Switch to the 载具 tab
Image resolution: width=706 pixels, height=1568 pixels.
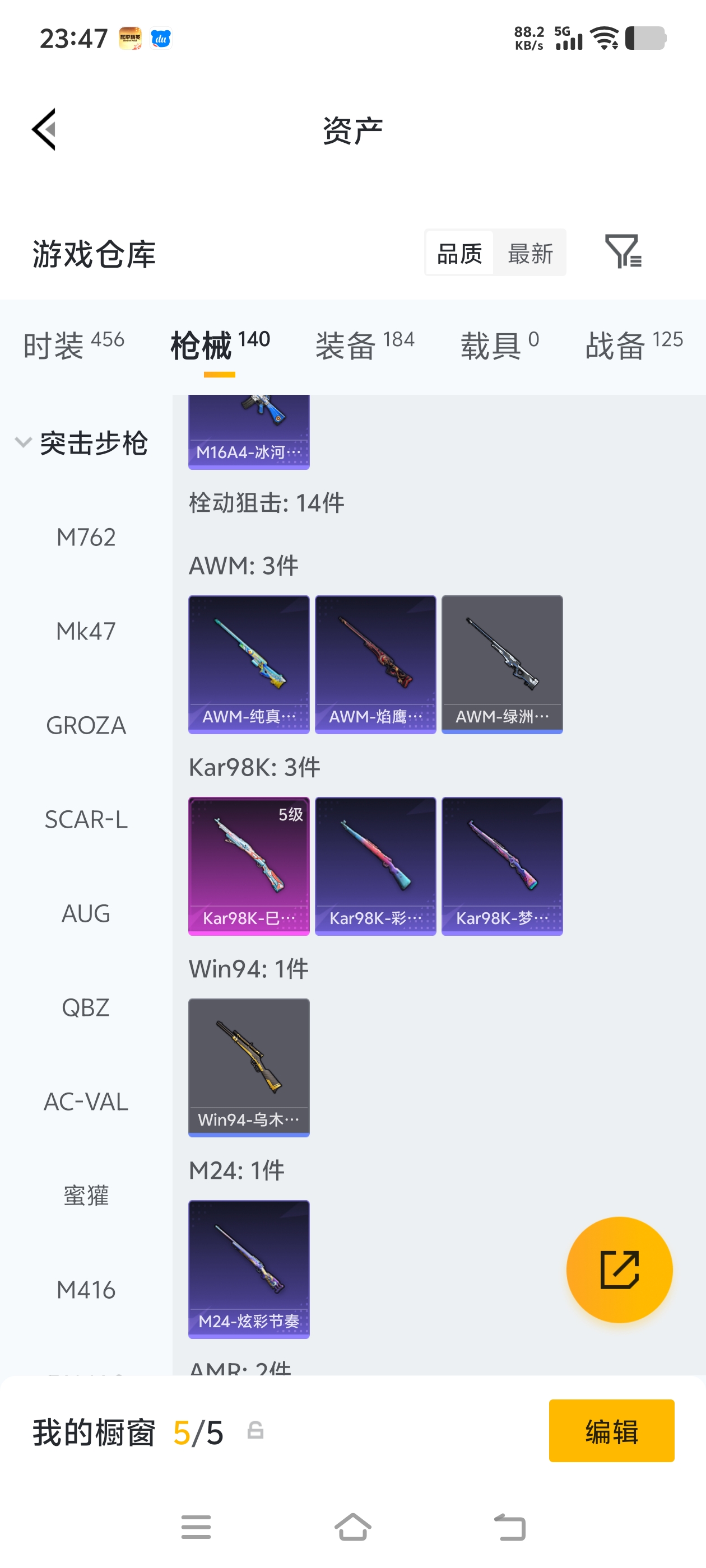[x=499, y=345]
